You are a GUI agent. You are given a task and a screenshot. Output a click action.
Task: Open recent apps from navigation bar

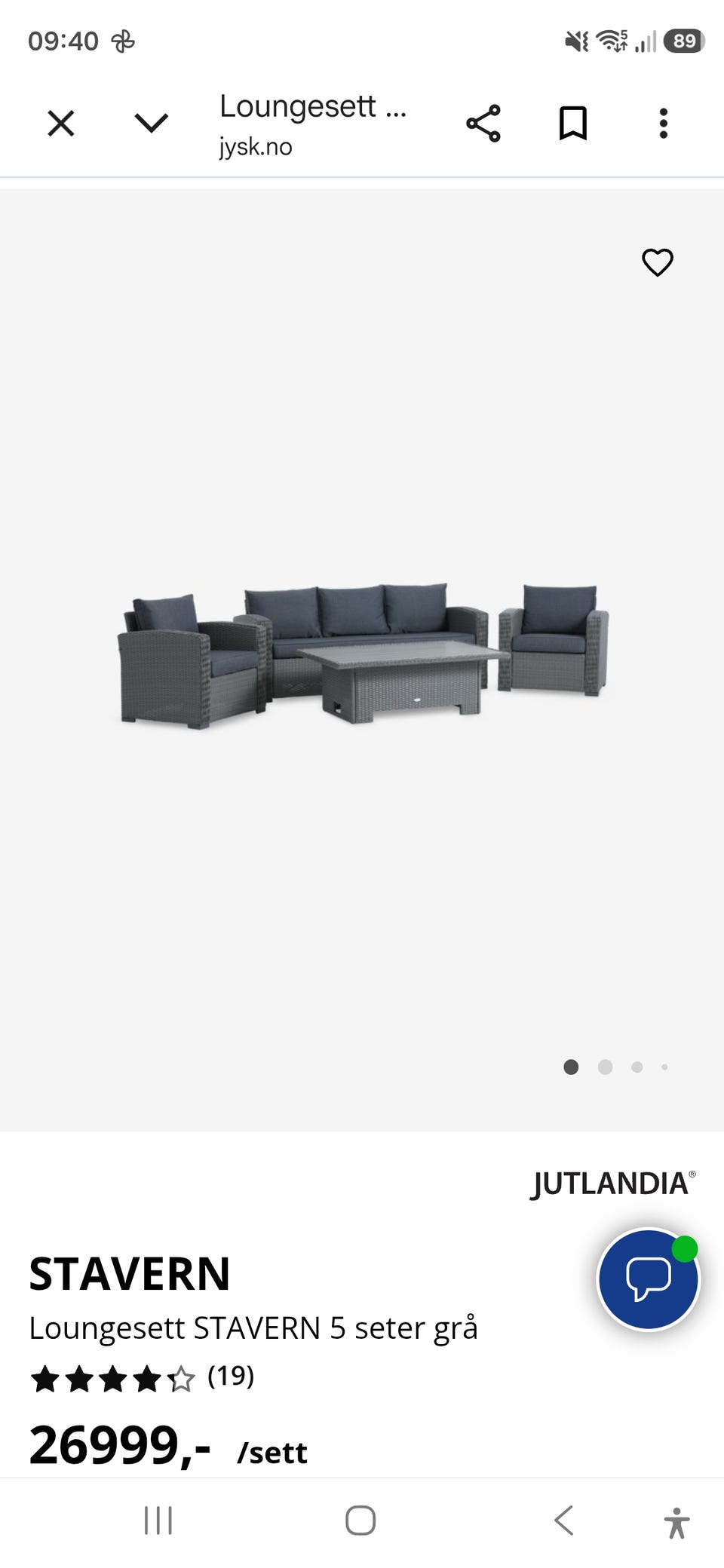(158, 1521)
